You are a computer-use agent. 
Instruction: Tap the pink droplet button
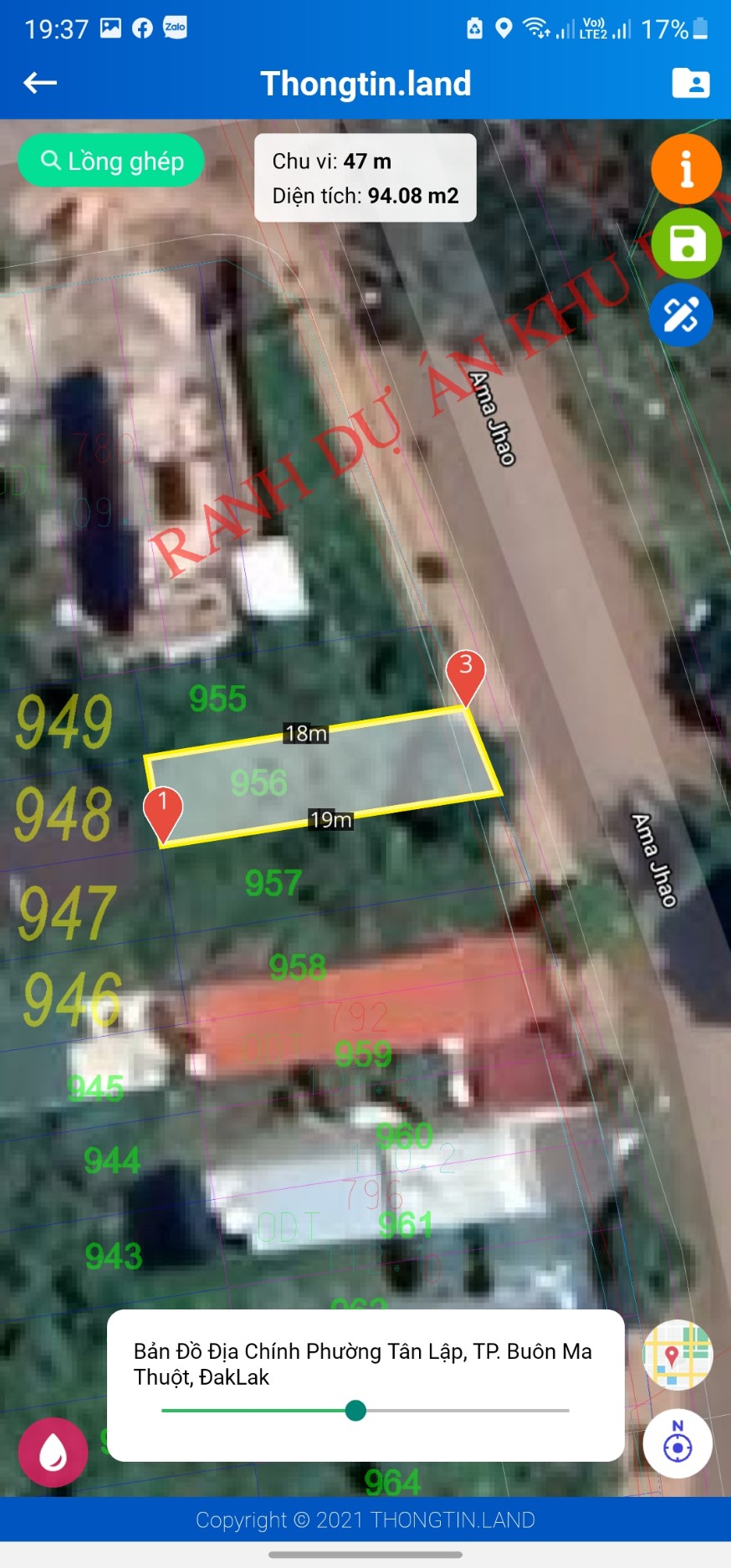pos(54,1452)
